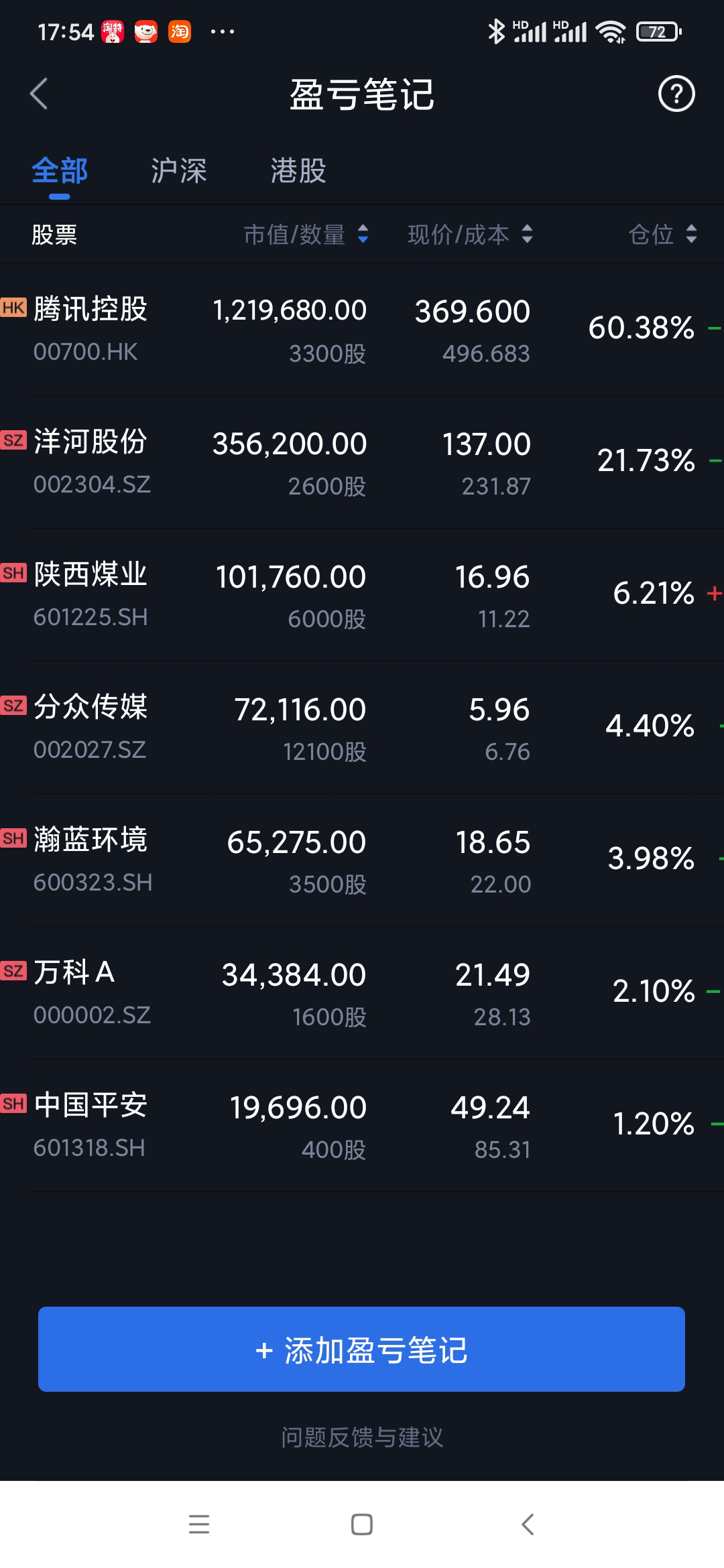This screenshot has height=1568, width=724.
Task: Open the help question mark icon
Action: (x=676, y=94)
